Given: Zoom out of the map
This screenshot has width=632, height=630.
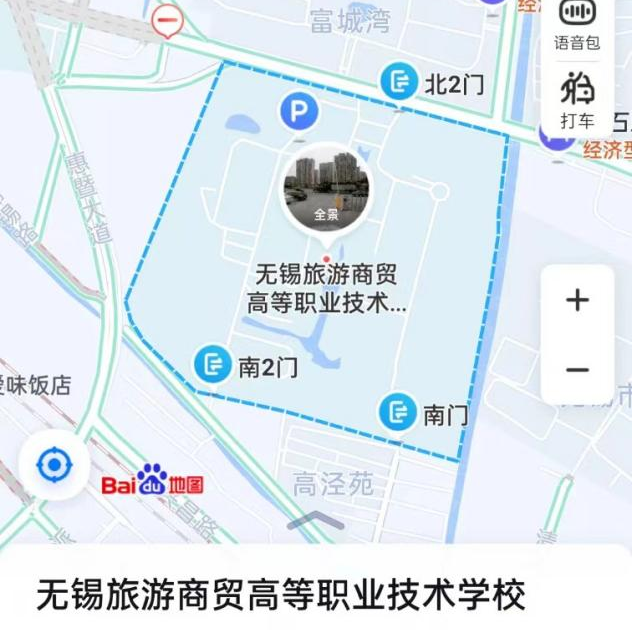Looking at the screenshot, I should click(577, 370).
